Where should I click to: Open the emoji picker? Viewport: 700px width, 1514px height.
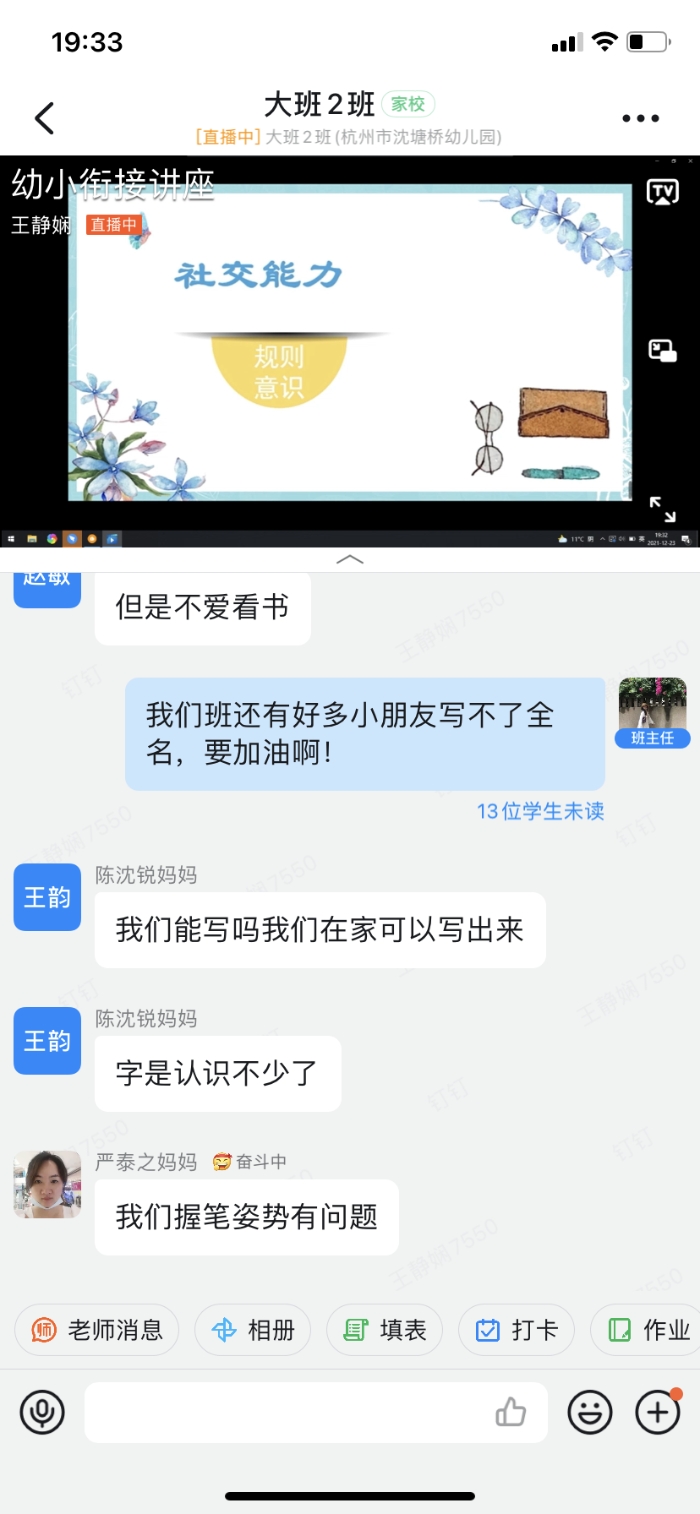pos(590,1413)
